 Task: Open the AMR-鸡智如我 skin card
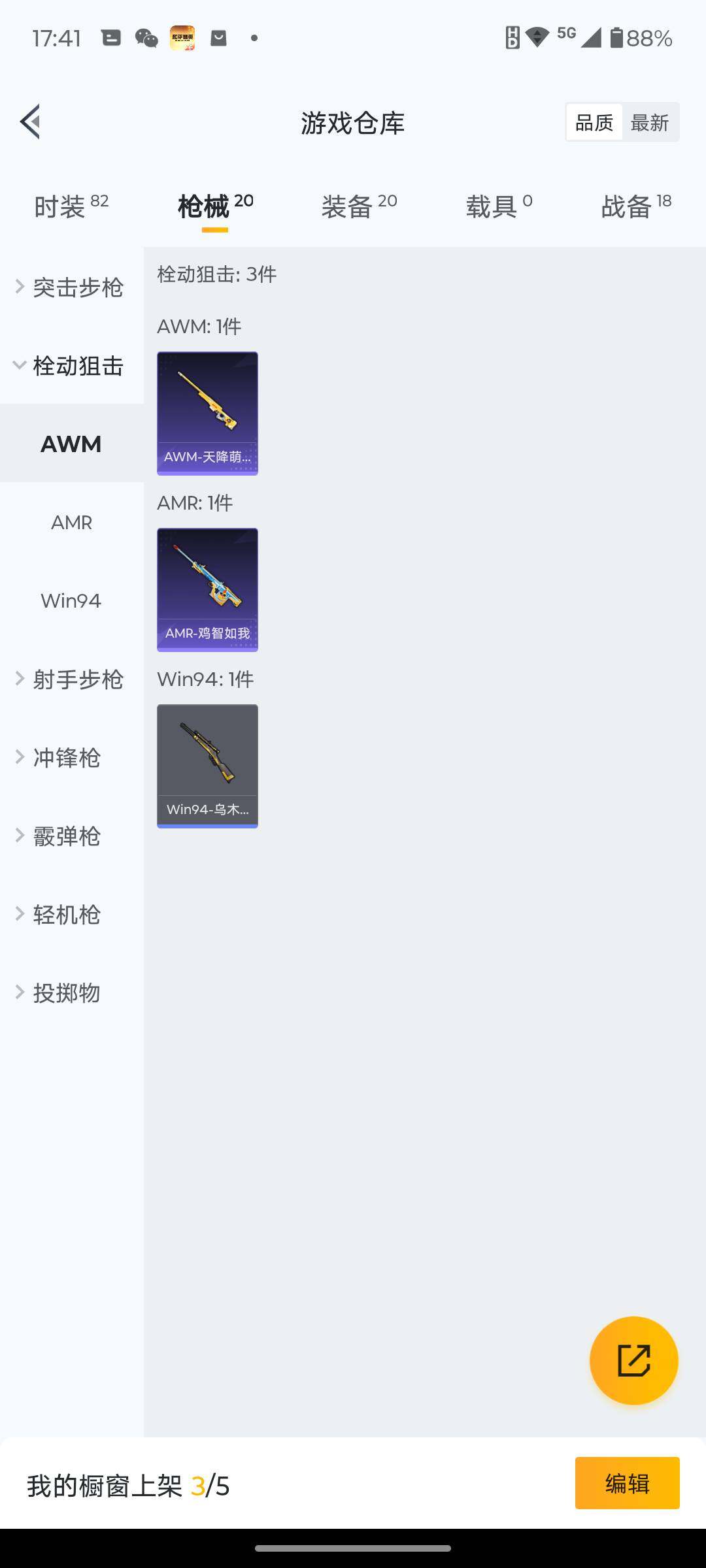[x=207, y=589]
